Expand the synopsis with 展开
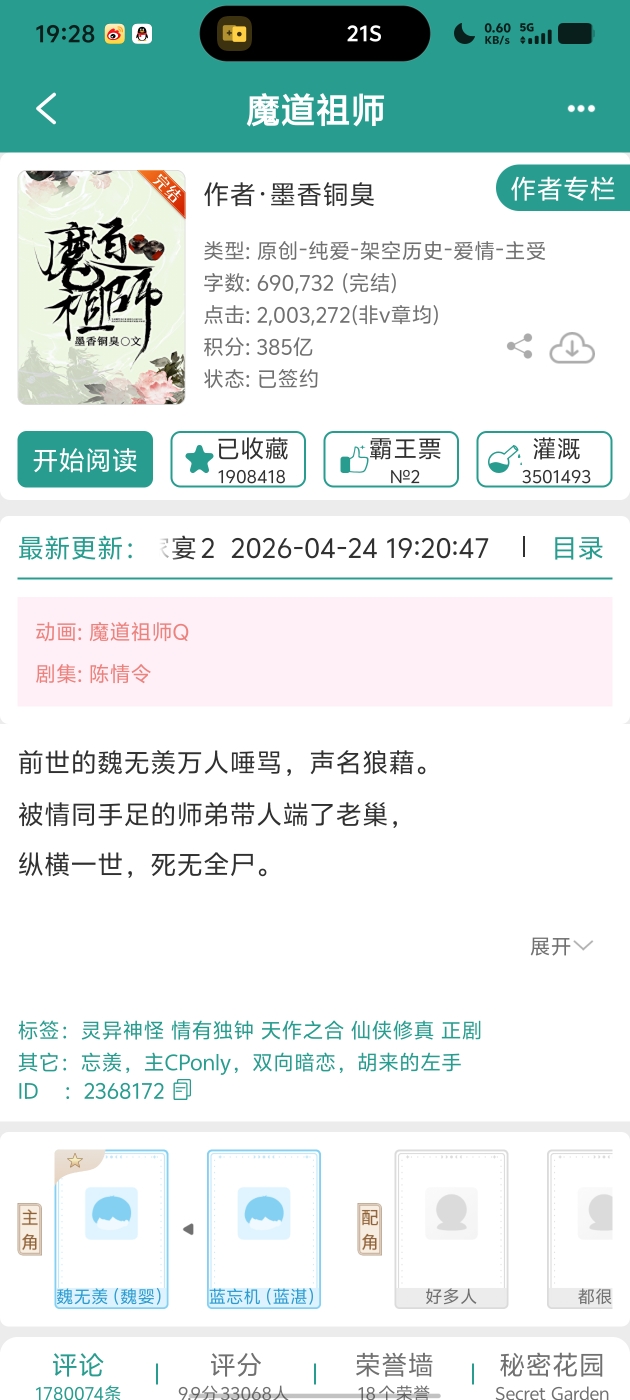The image size is (630, 1400). [561, 946]
